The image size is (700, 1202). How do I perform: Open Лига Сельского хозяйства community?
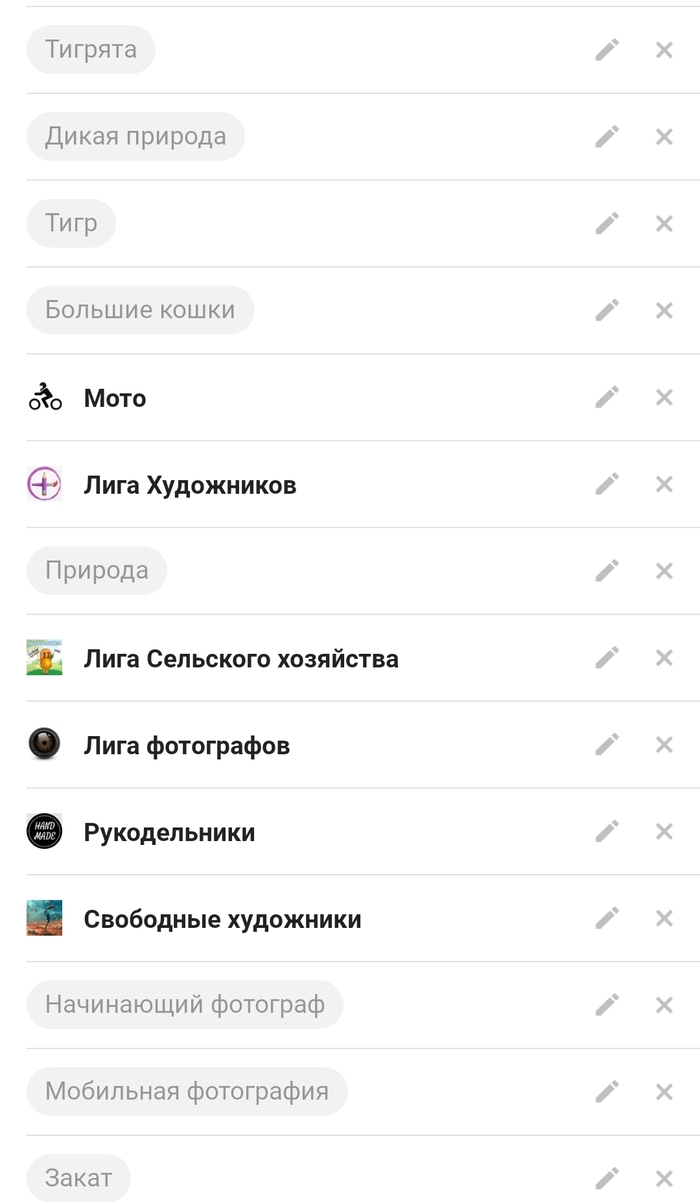[240, 659]
